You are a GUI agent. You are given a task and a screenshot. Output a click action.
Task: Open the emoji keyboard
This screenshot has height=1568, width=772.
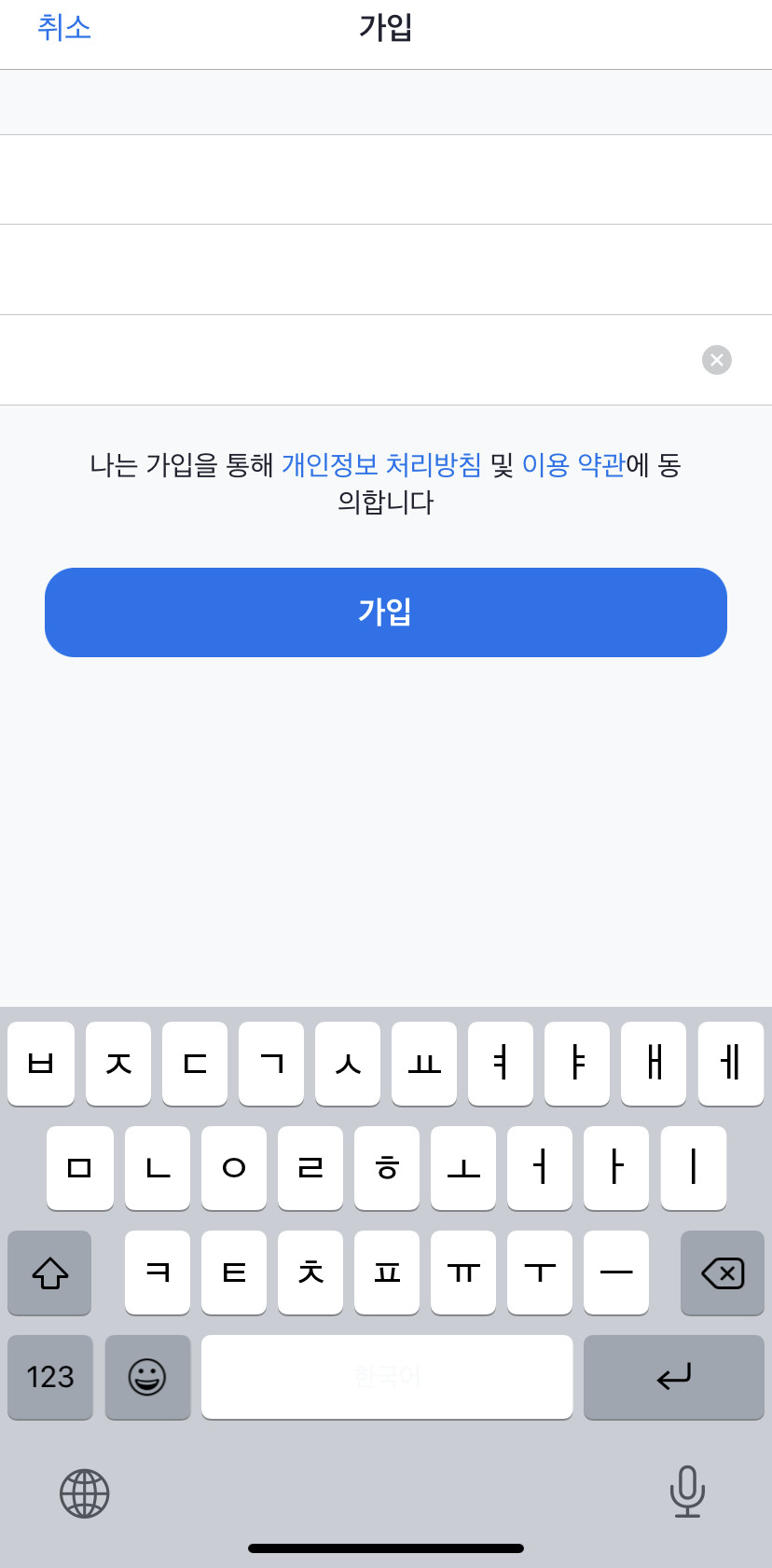pos(147,1377)
